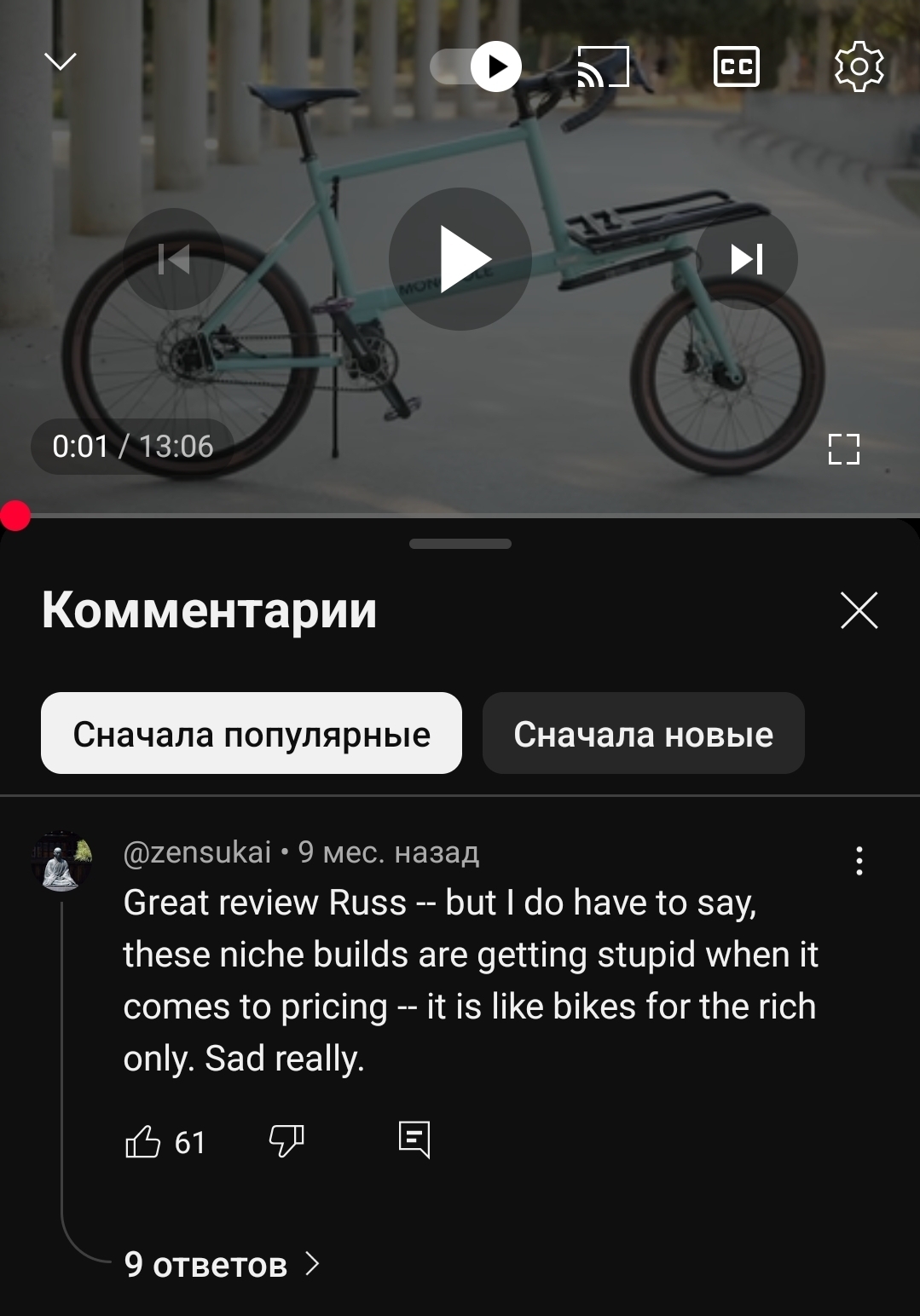Open options menu for @zensukai's comment
Screen dimensions: 920x1316
pos(859,862)
